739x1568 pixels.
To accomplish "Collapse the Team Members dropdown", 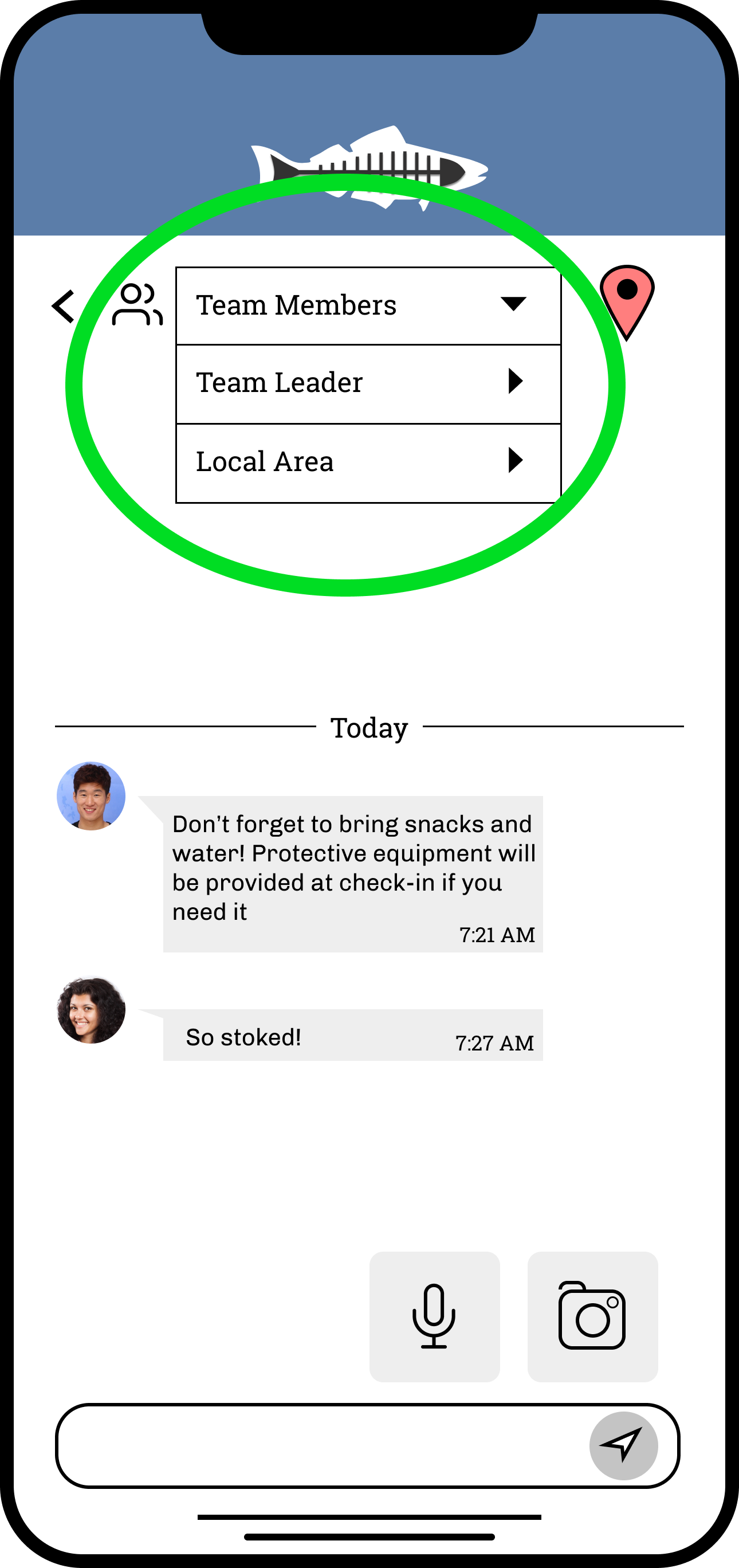I will click(x=368, y=305).
